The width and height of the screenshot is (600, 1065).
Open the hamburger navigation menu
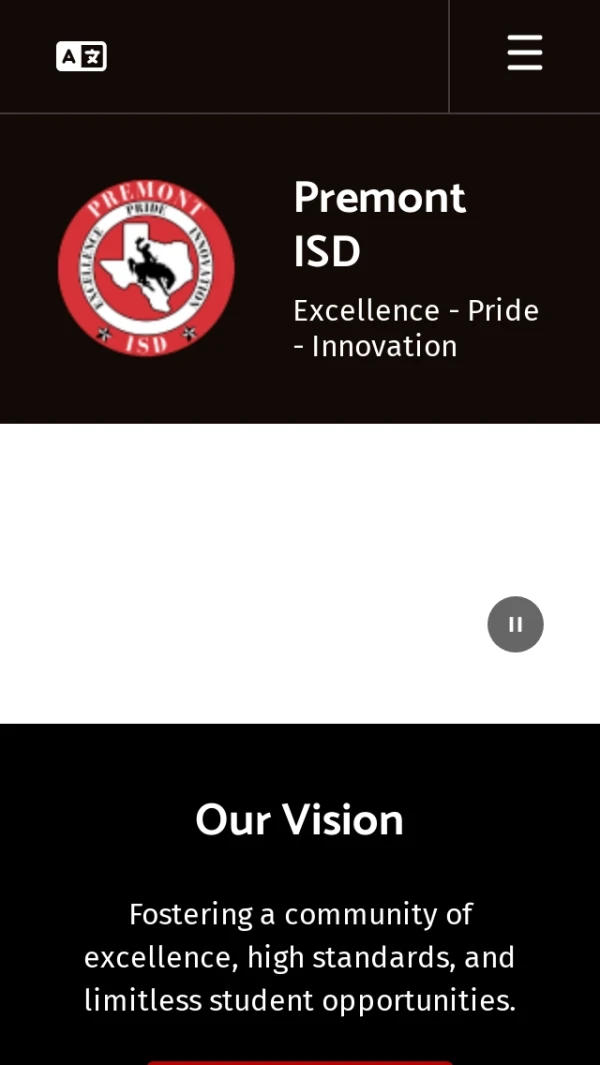click(x=524, y=53)
